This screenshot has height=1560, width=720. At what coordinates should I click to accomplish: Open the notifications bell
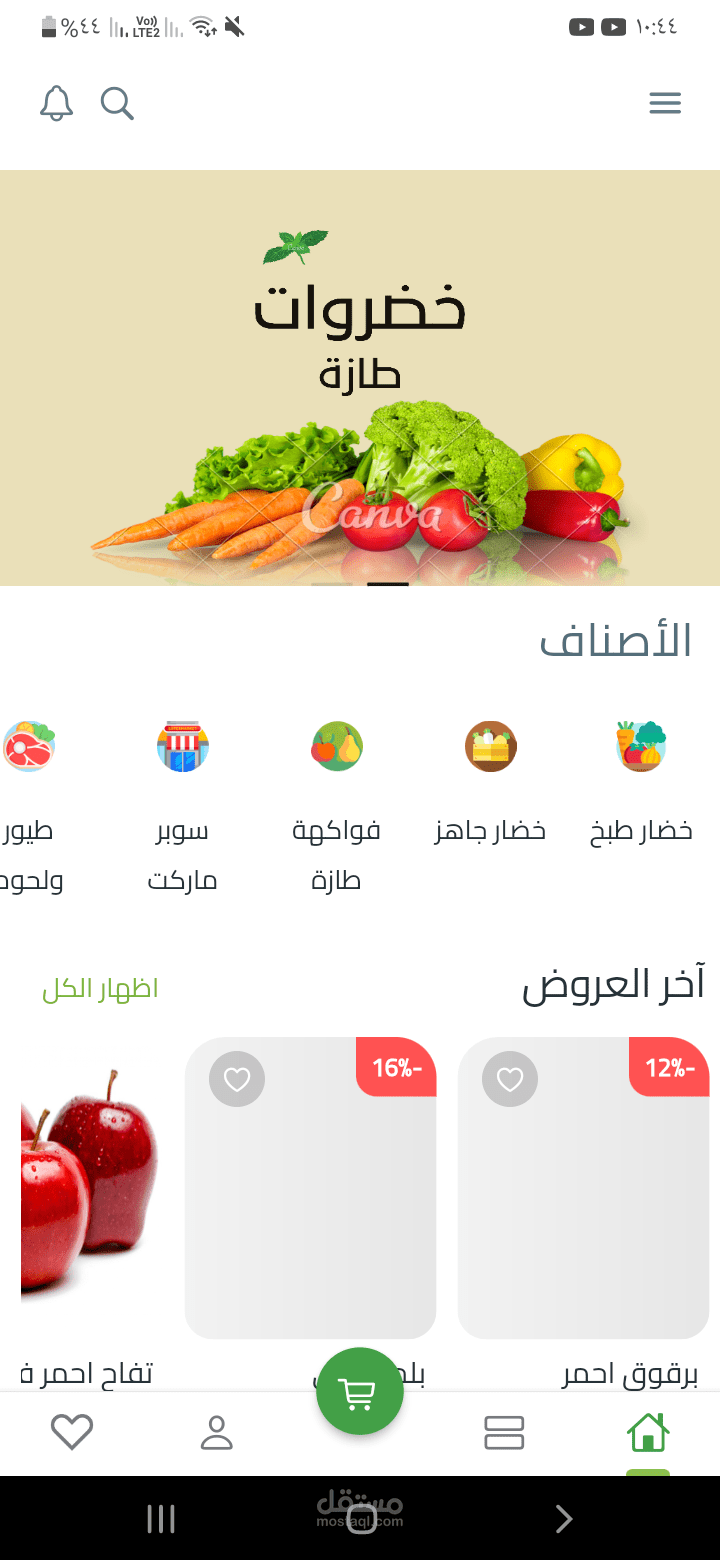pyautogui.click(x=56, y=103)
